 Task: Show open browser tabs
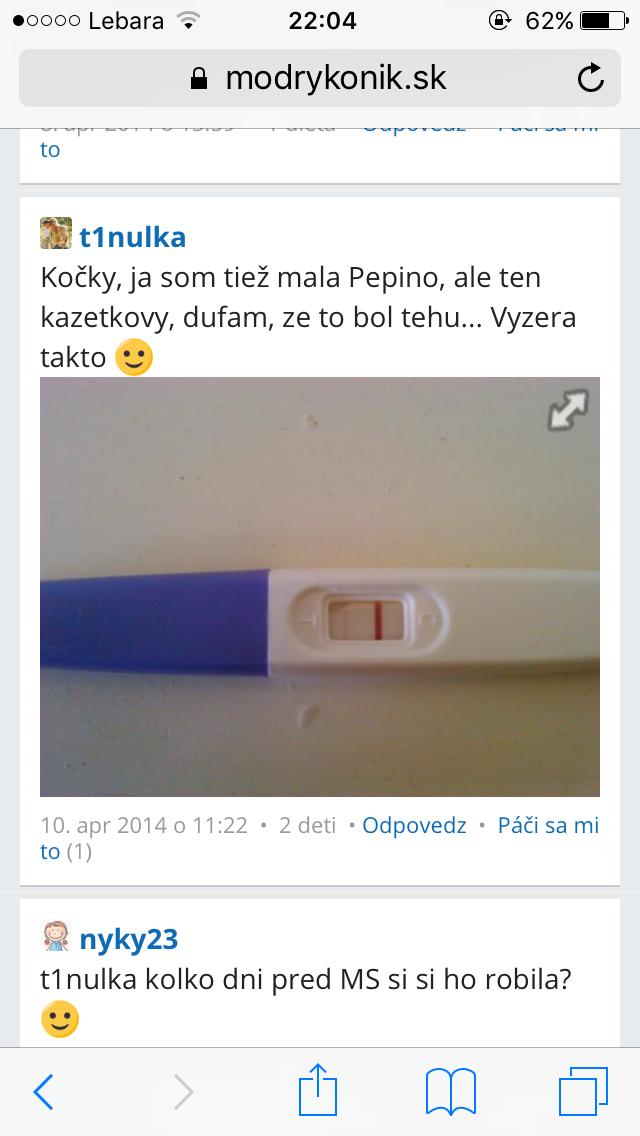(583, 1091)
